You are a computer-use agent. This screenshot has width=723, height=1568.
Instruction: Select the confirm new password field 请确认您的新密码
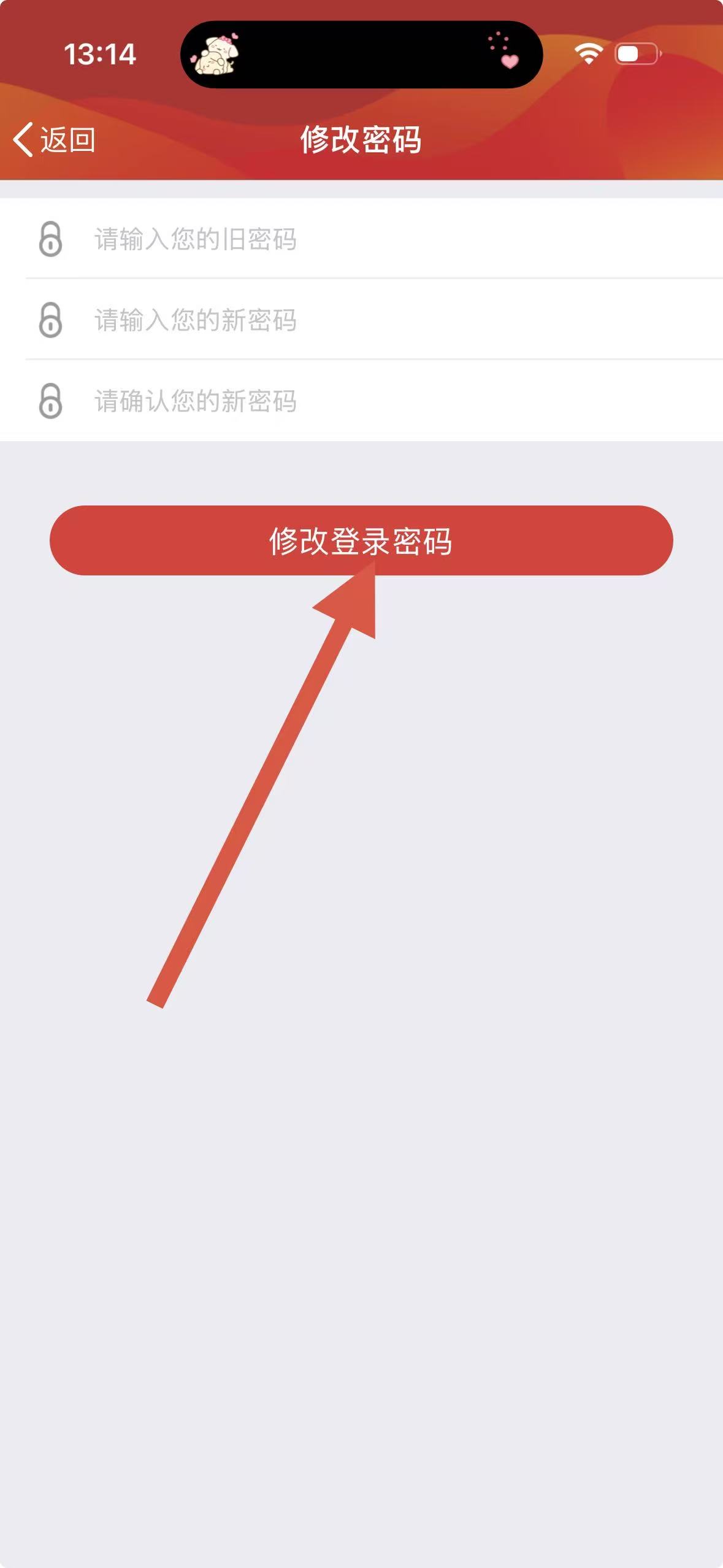tap(368, 401)
